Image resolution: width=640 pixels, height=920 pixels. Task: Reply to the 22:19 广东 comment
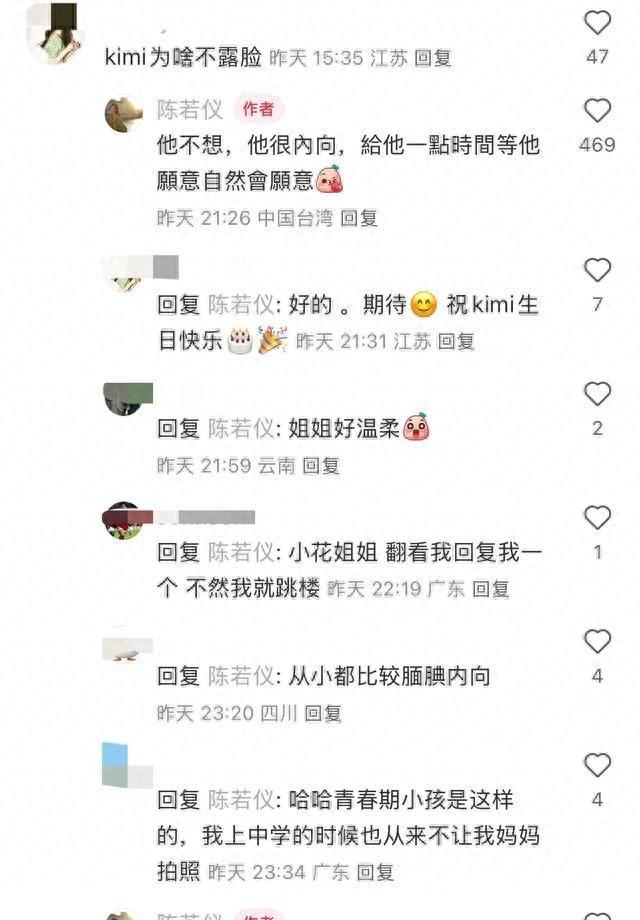click(x=491, y=589)
